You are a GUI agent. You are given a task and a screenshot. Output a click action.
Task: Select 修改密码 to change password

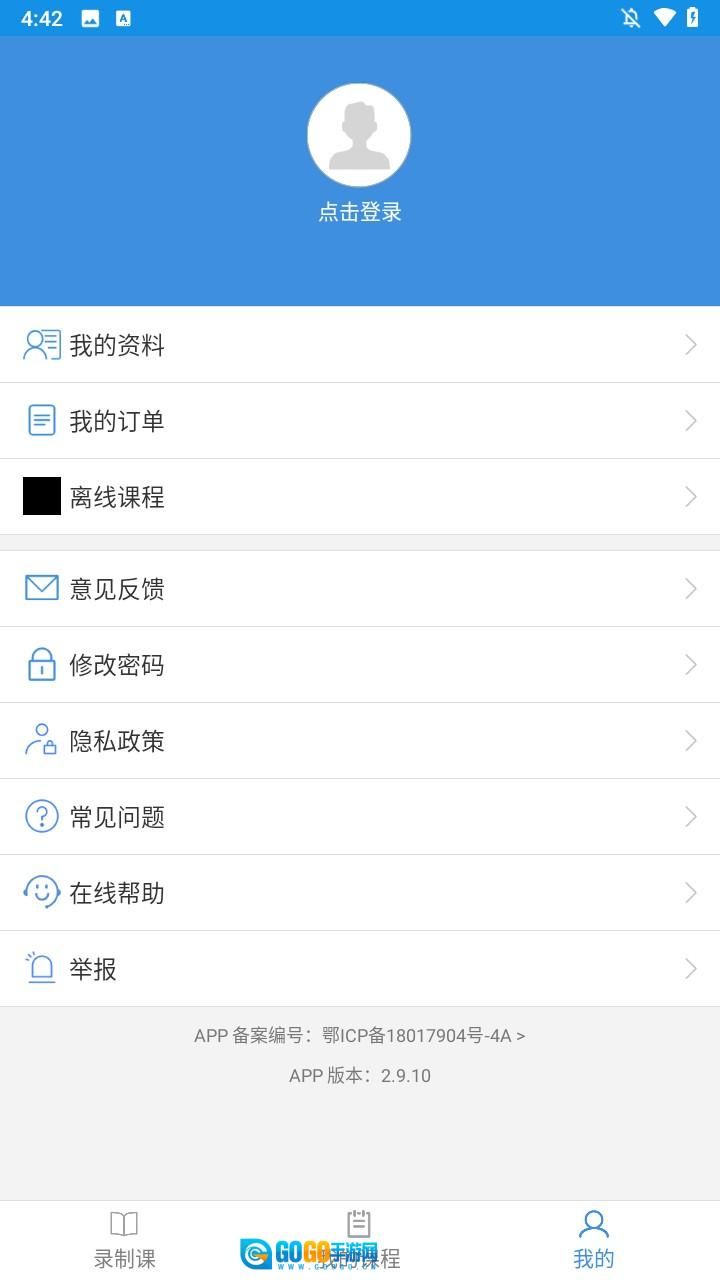tap(360, 665)
